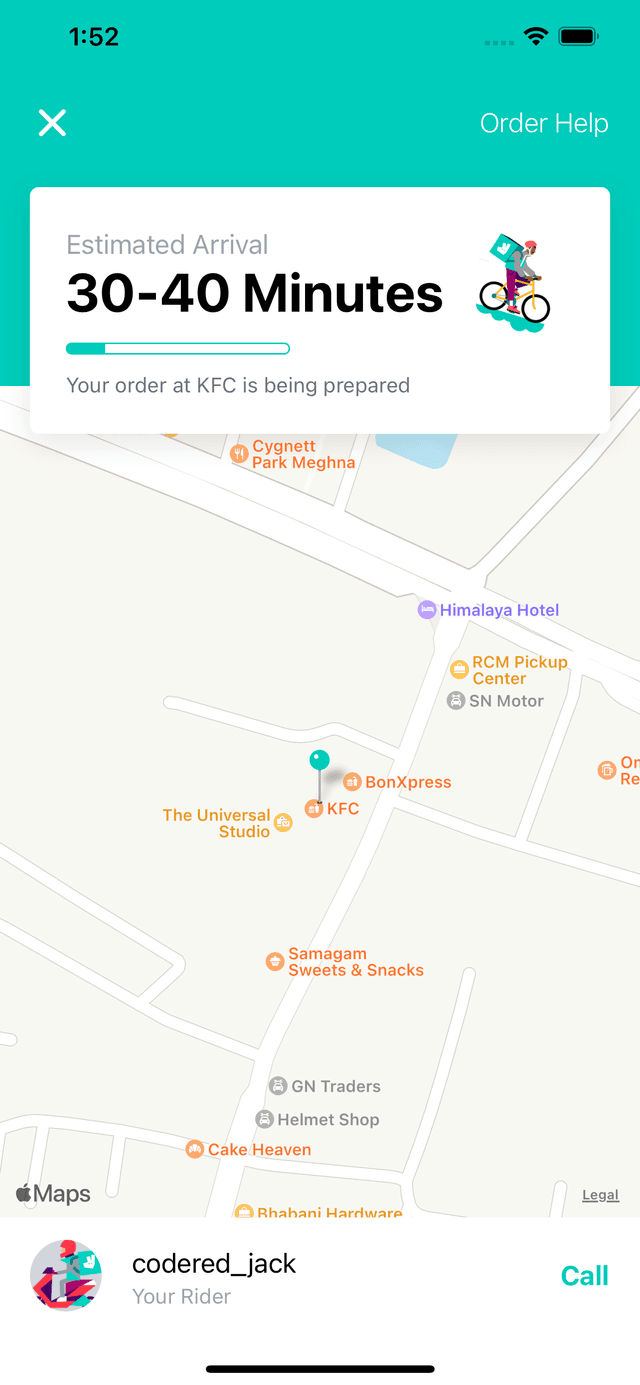Select Himalaya Hotel on the map
The image size is (640, 1385).
(427, 610)
